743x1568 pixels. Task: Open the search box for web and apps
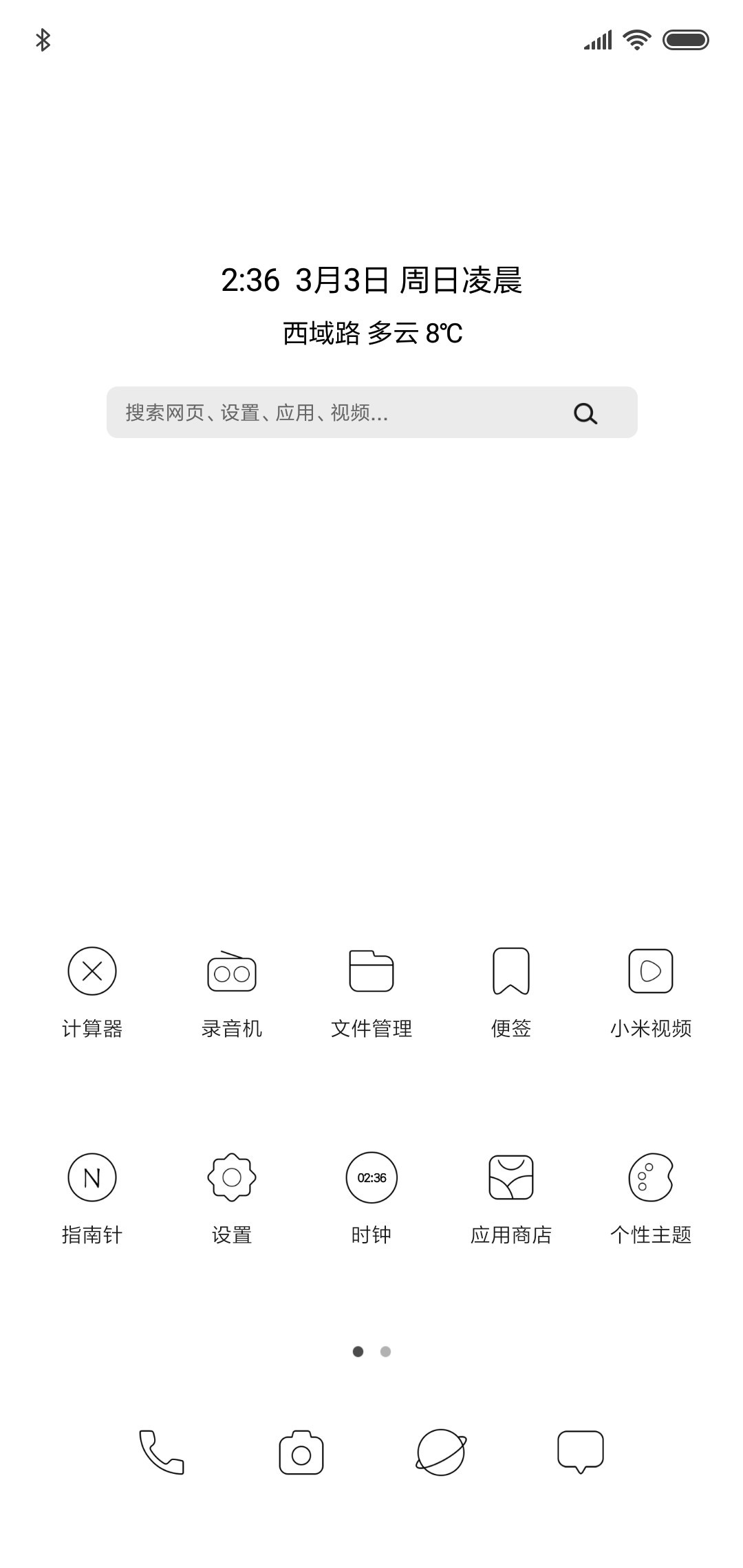(371, 412)
